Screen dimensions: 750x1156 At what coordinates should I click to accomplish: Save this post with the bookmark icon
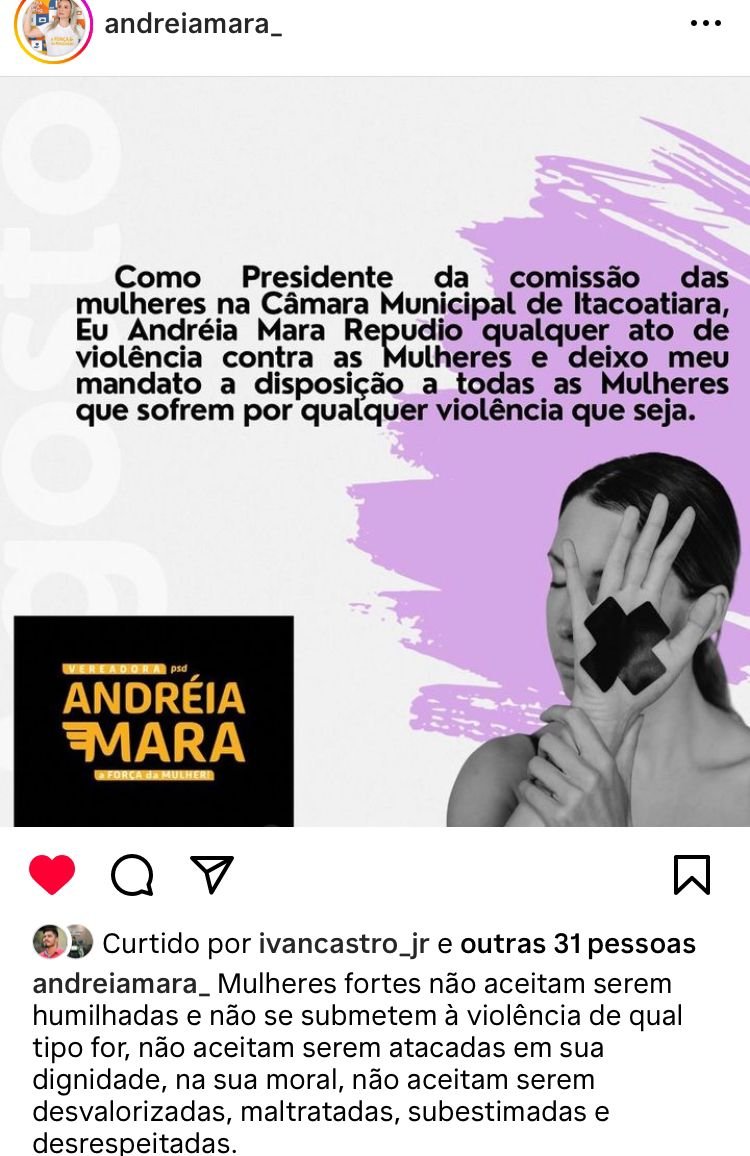point(692,875)
